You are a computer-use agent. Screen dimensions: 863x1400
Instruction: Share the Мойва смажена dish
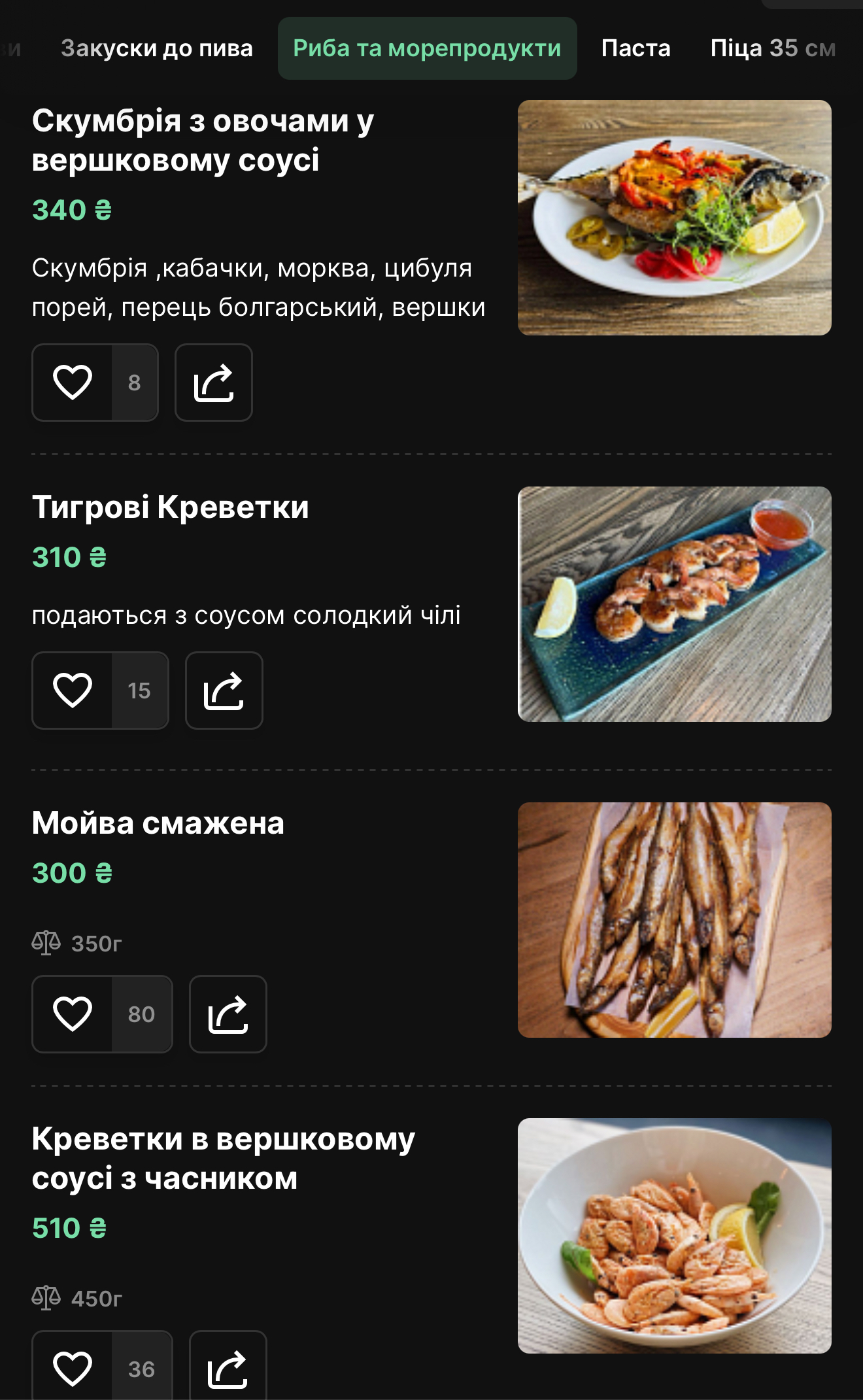pos(228,1014)
